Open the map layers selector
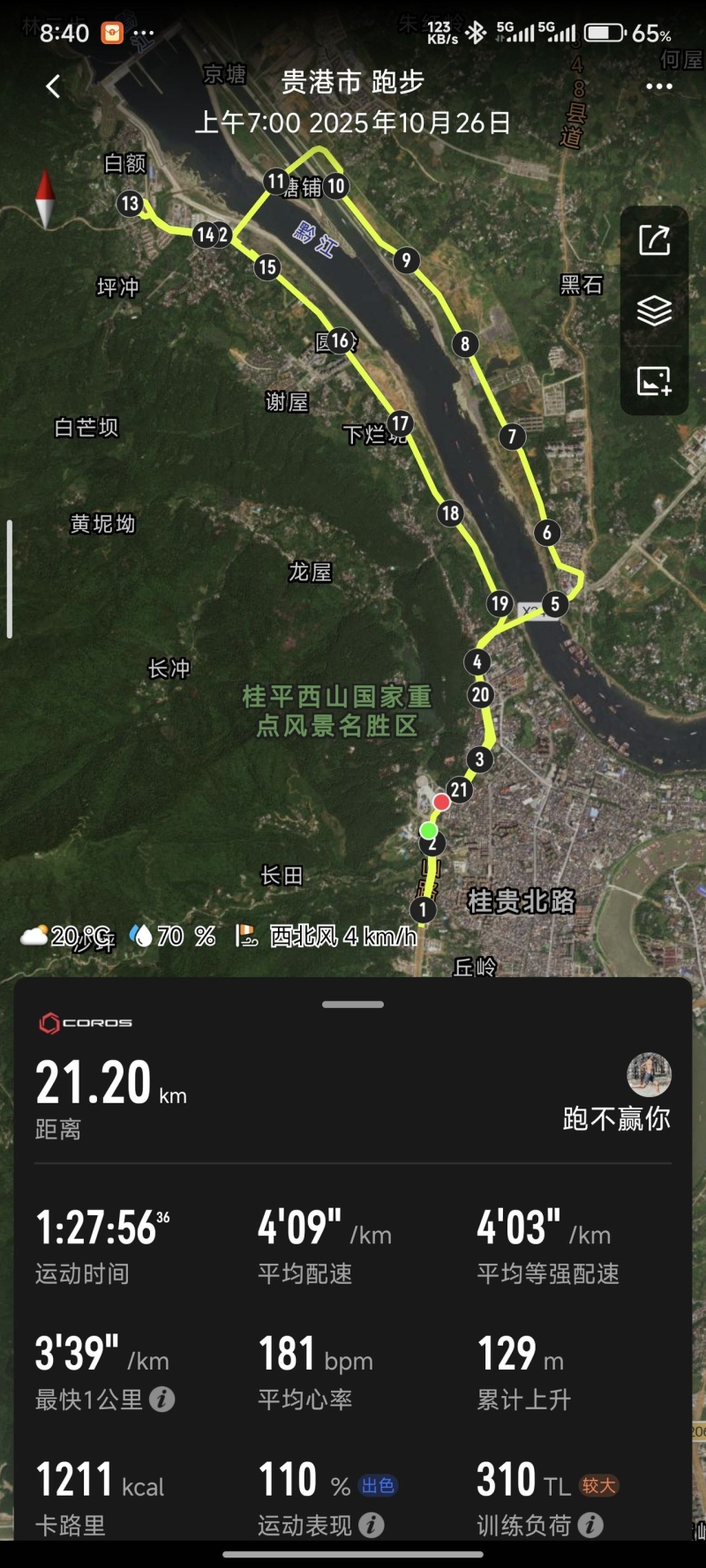 tap(654, 310)
